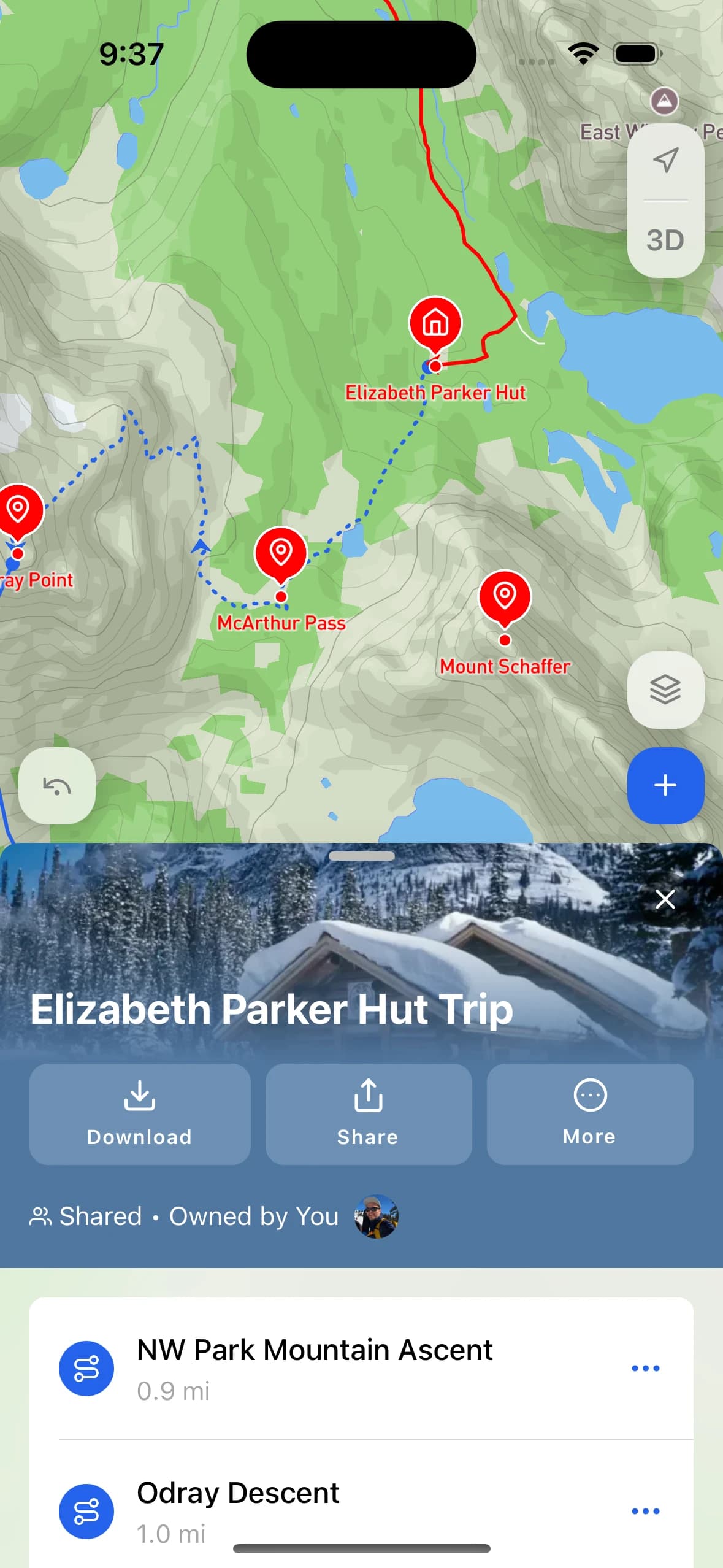Viewport: 723px width, 1568px height.
Task: Download the Elizabeth Parker Hut Trip
Action: click(140, 1114)
